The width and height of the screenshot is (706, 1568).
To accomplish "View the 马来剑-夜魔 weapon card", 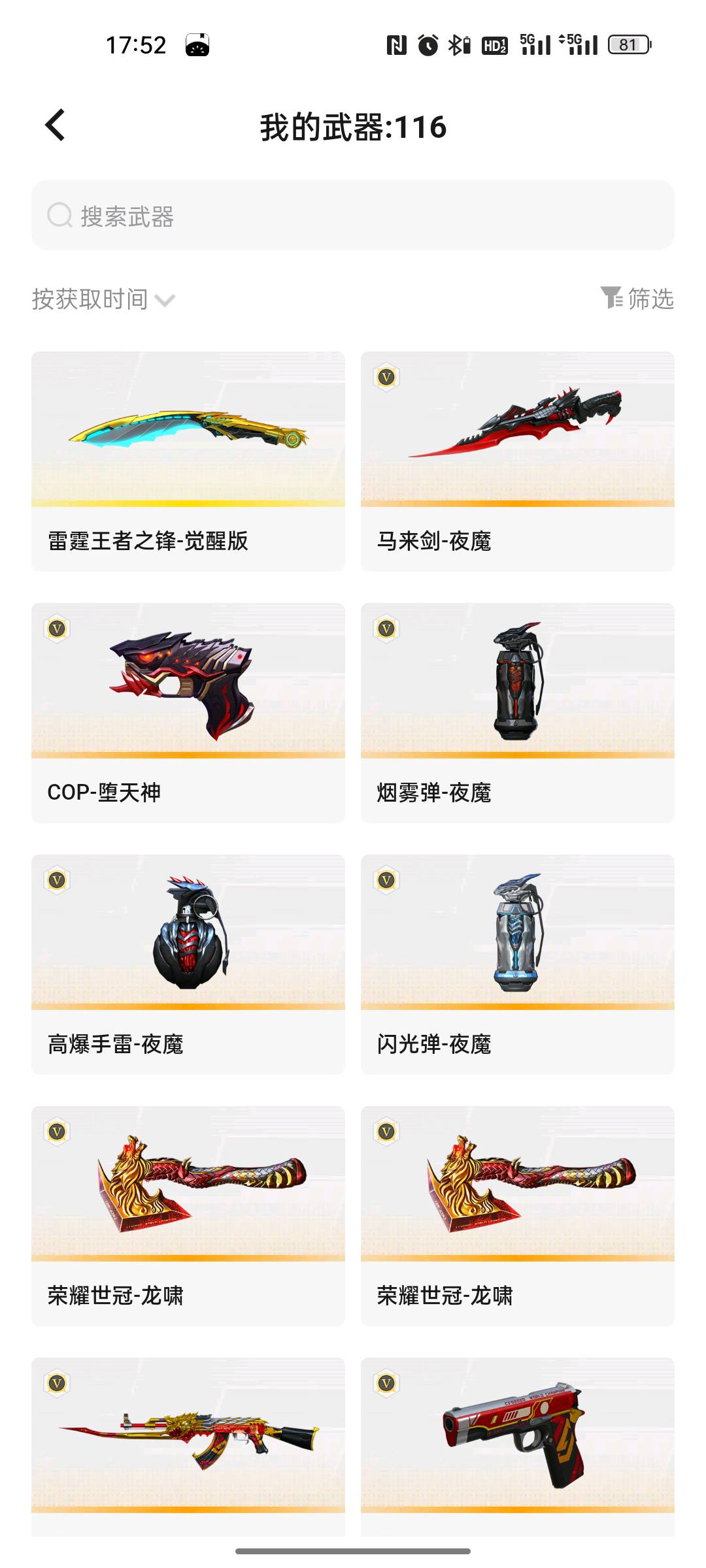I will pyautogui.click(x=518, y=461).
